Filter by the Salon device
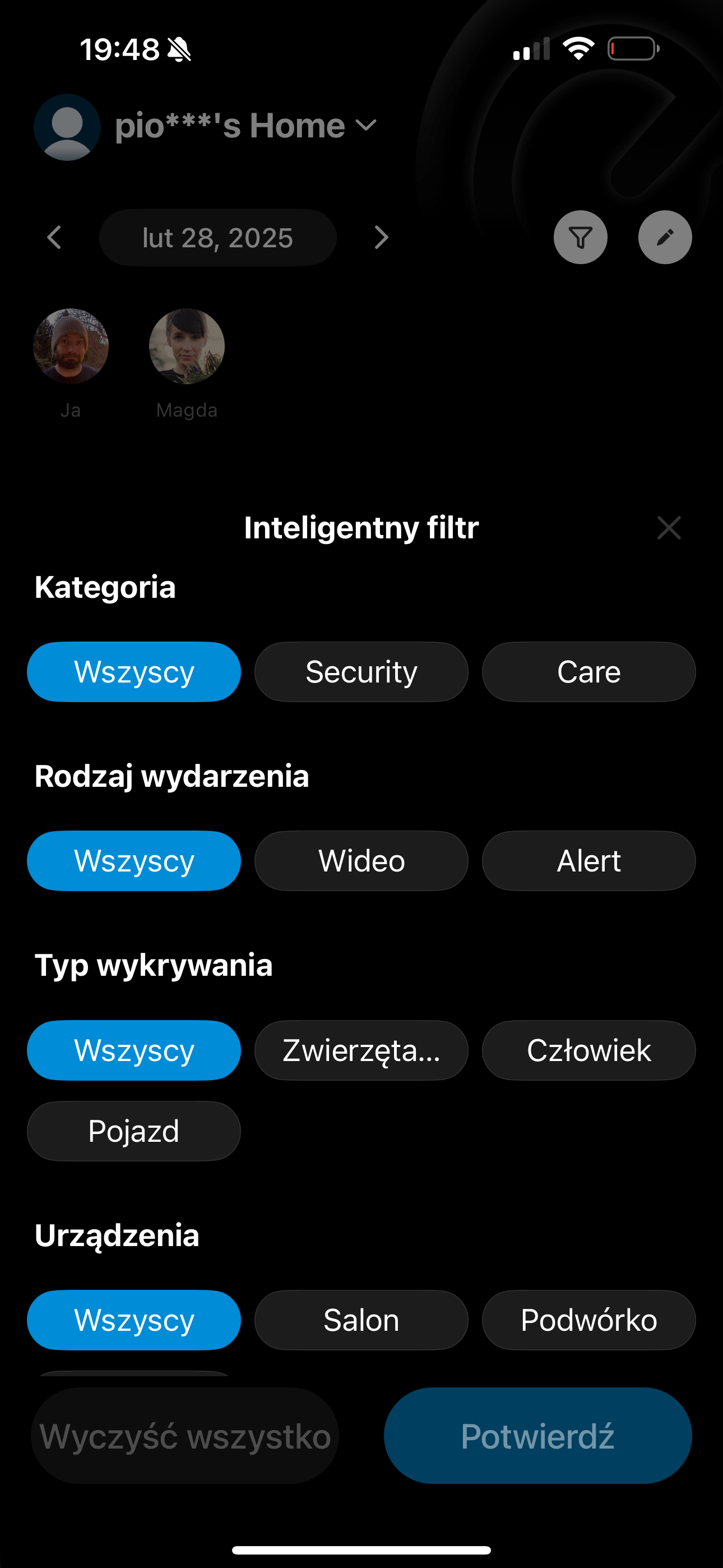This screenshot has height=1568, width=723. tap(361, 1320)
